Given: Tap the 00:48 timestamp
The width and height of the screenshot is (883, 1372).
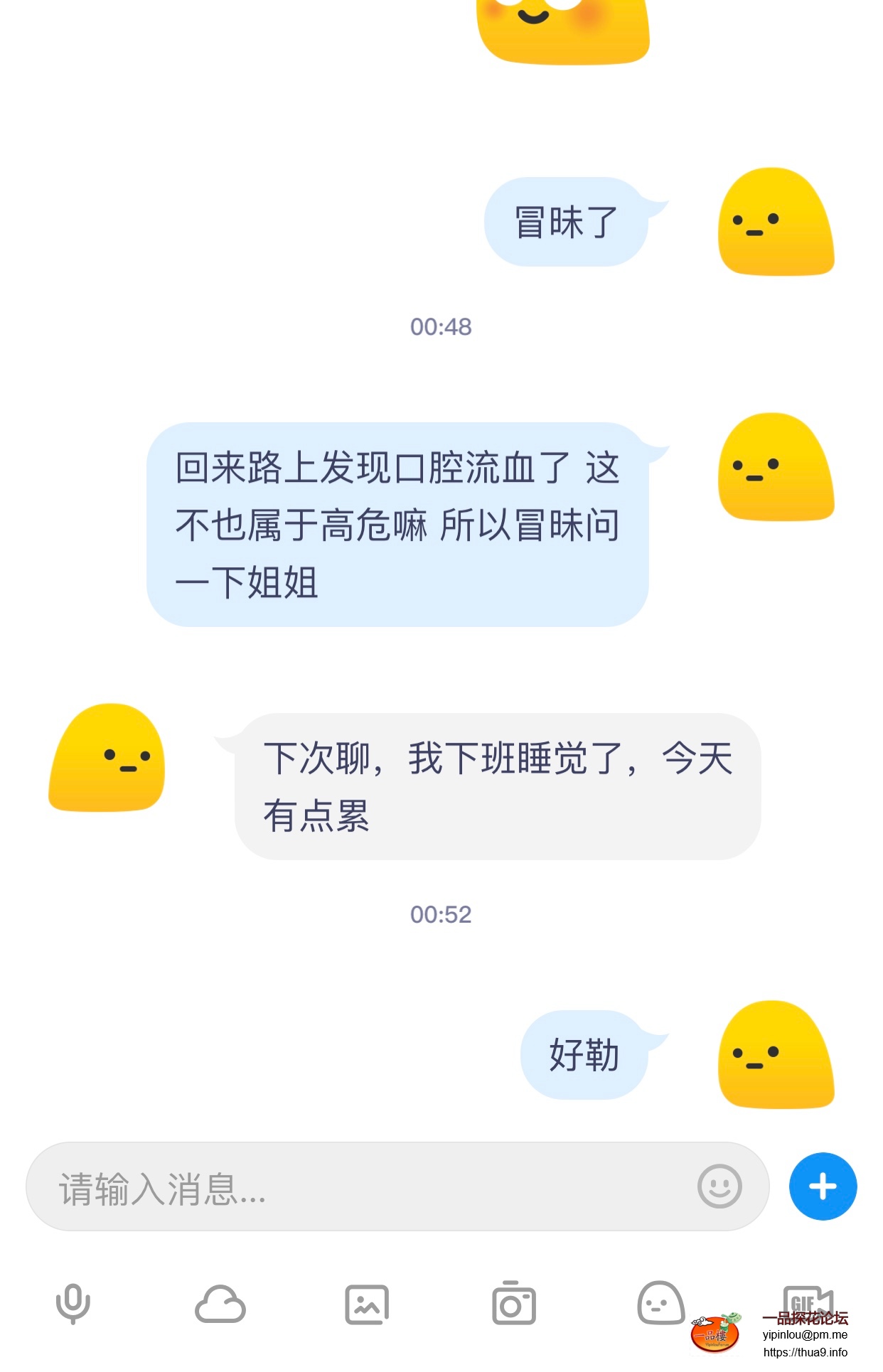Looking at the screenshot, I should point(441,326).
